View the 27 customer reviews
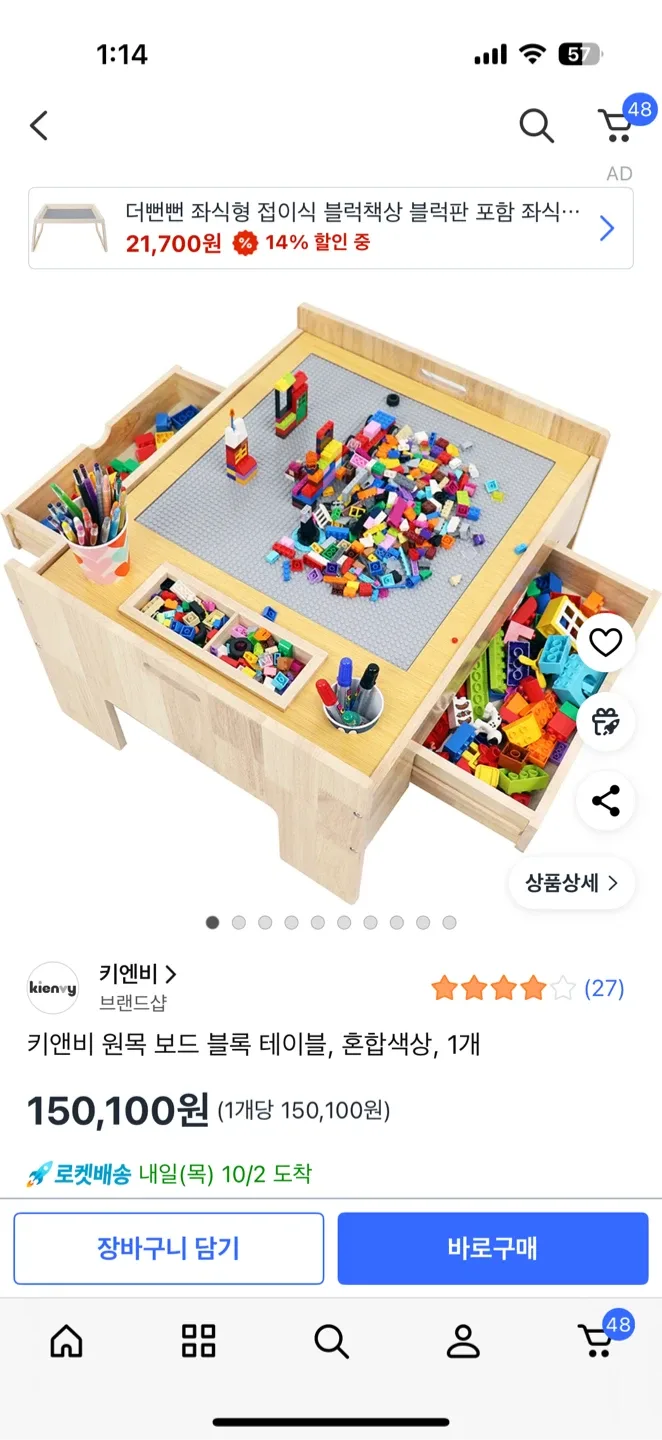The image size is (662, 1440). [x=603, y=989]
